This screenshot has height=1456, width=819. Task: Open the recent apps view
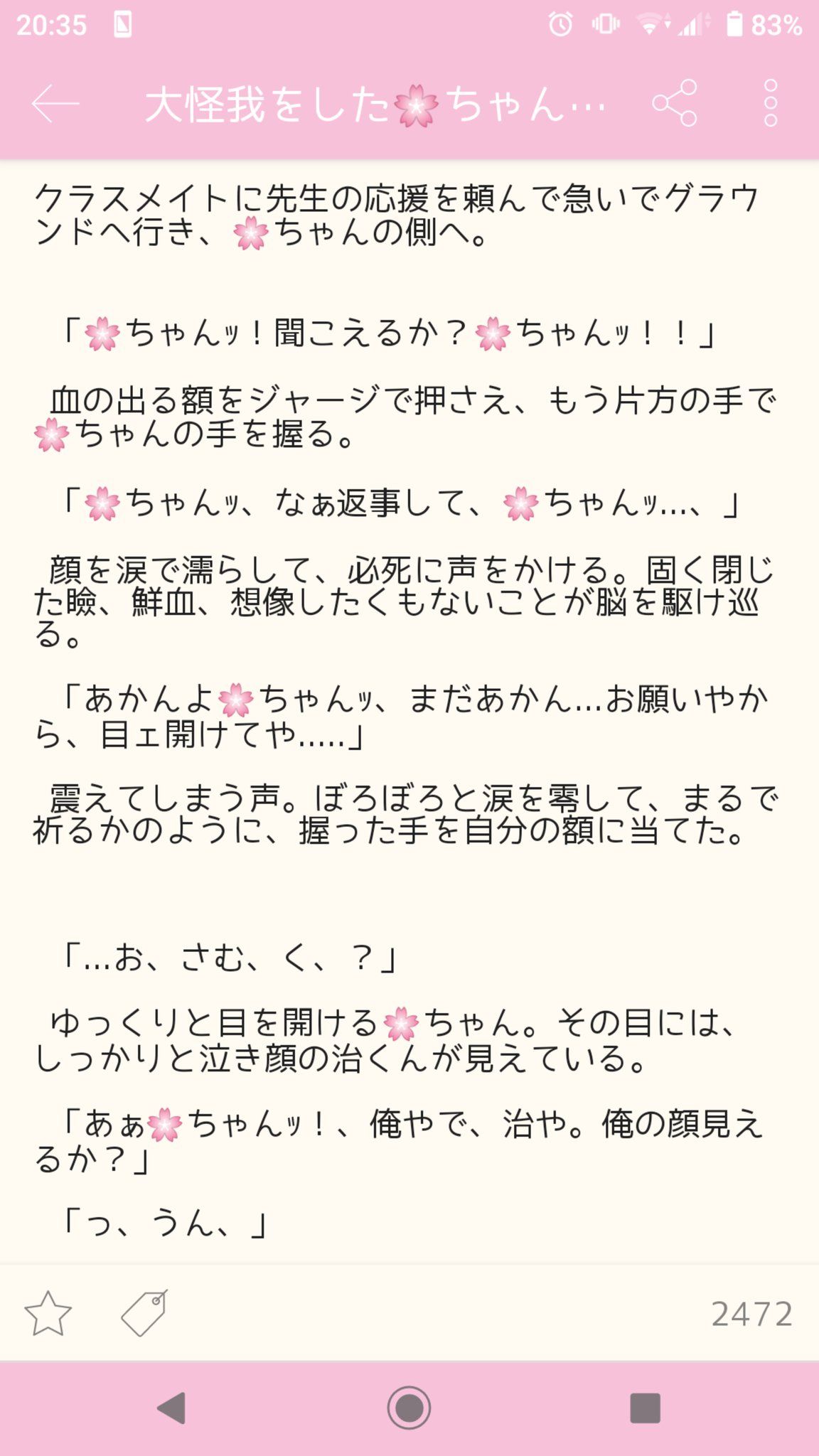[646, 1408]
